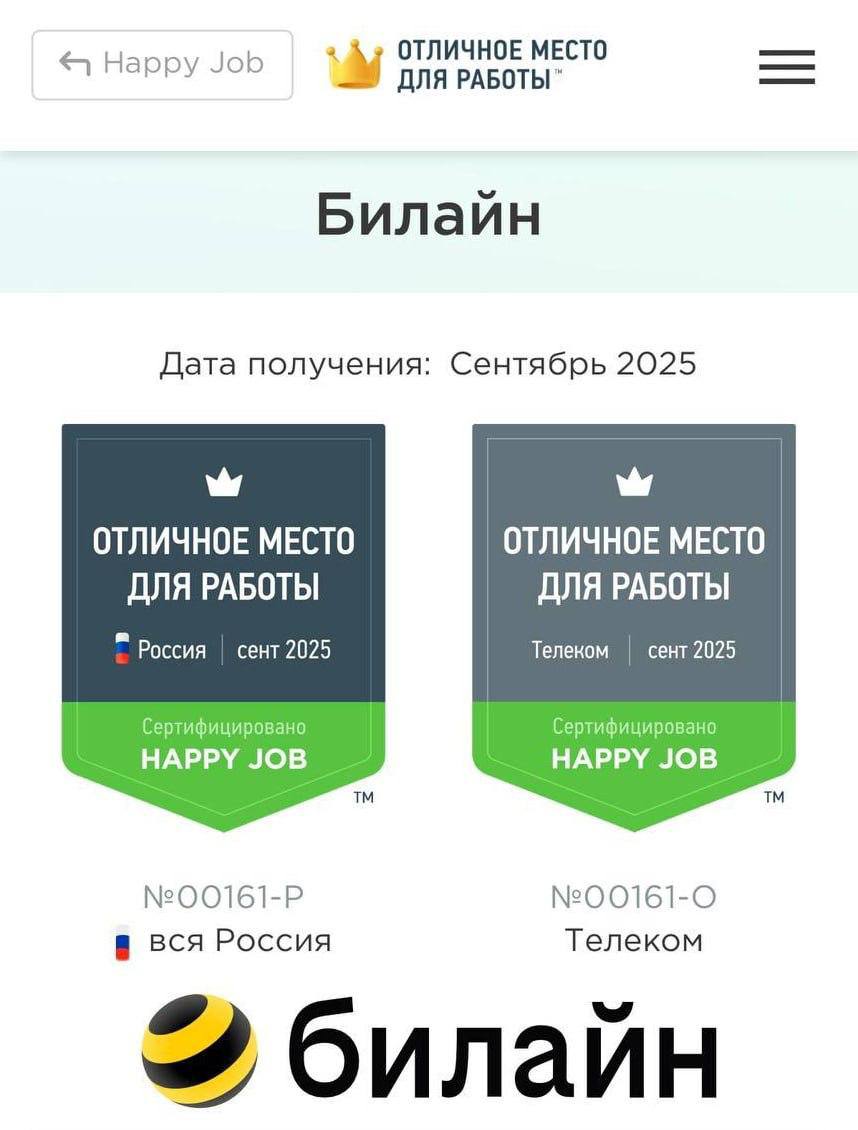Go back to Happy Job site
The height and width of the screenshot is (1130, 858).
(x=162, y=65)
